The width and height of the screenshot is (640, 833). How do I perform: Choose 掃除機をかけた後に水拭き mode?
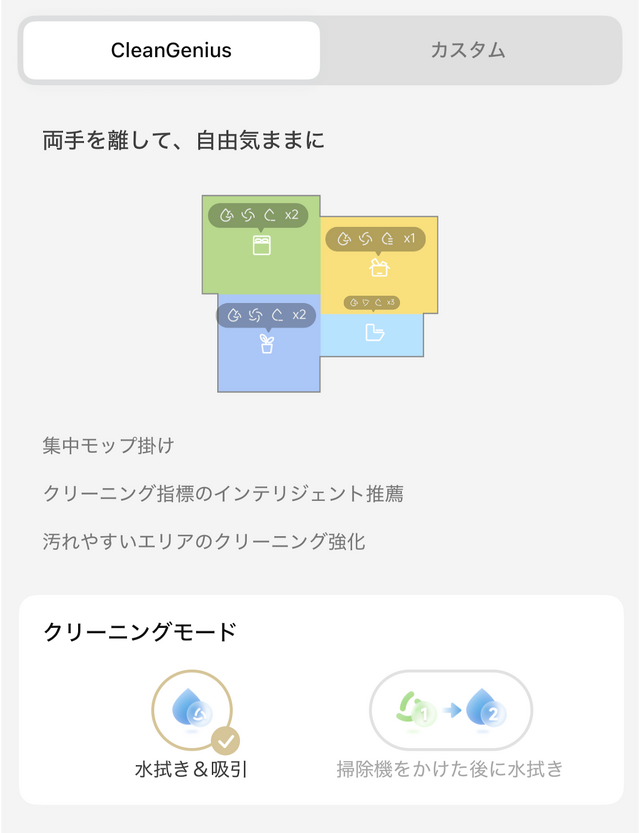coord(450,712)
